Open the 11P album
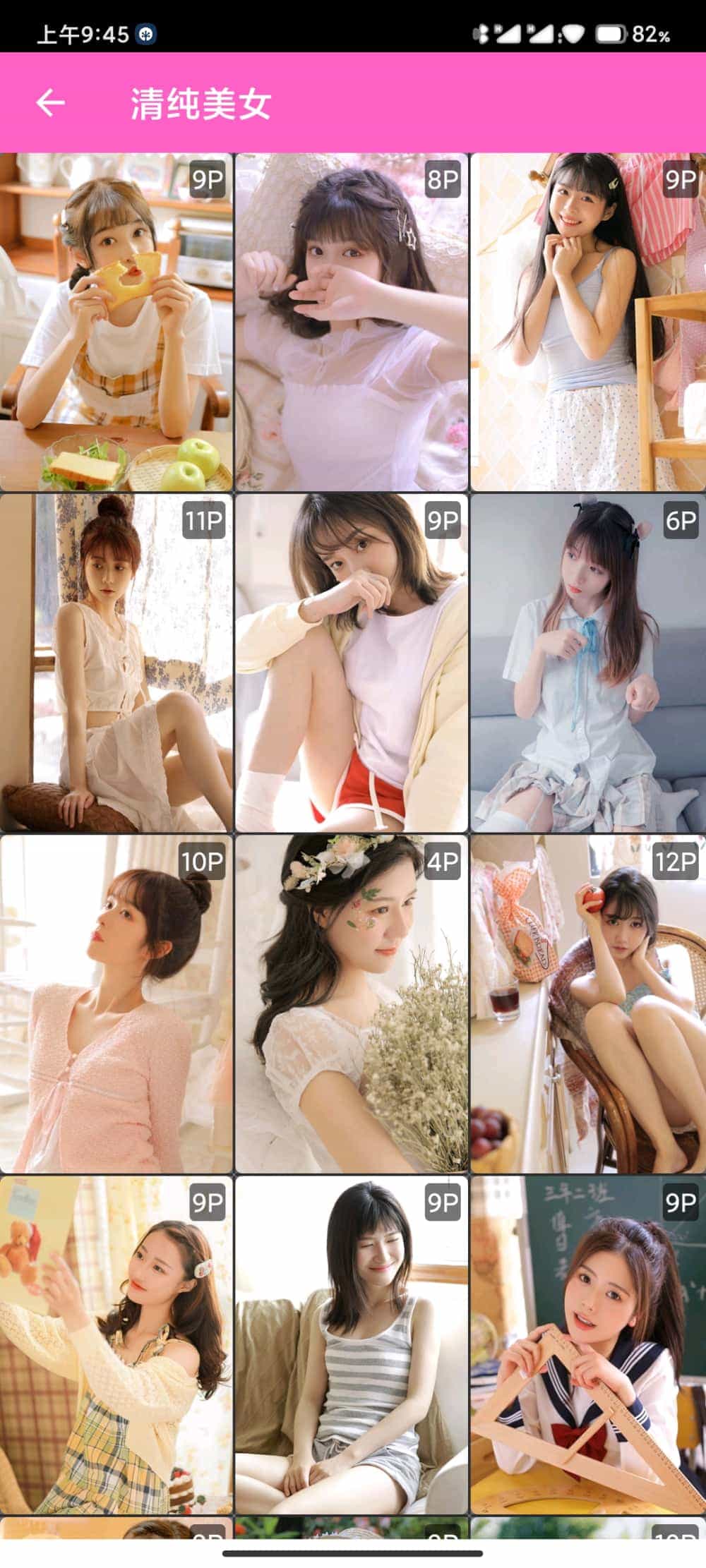706x1568 pixels. [x=116, y=662]
